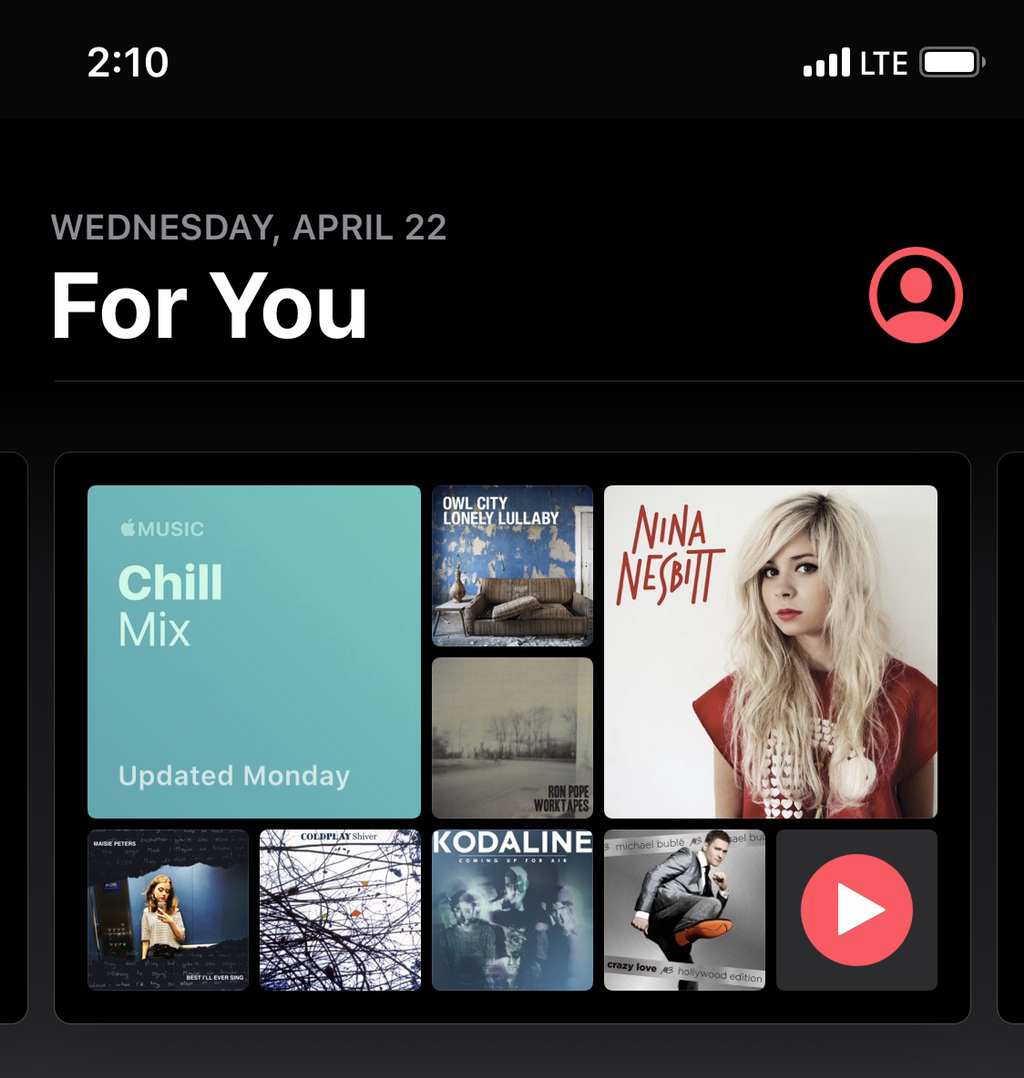Open Michael Bublé Crazy Love album
The height and width of the screenshot is (1078, 1024).
pos(684,910)
